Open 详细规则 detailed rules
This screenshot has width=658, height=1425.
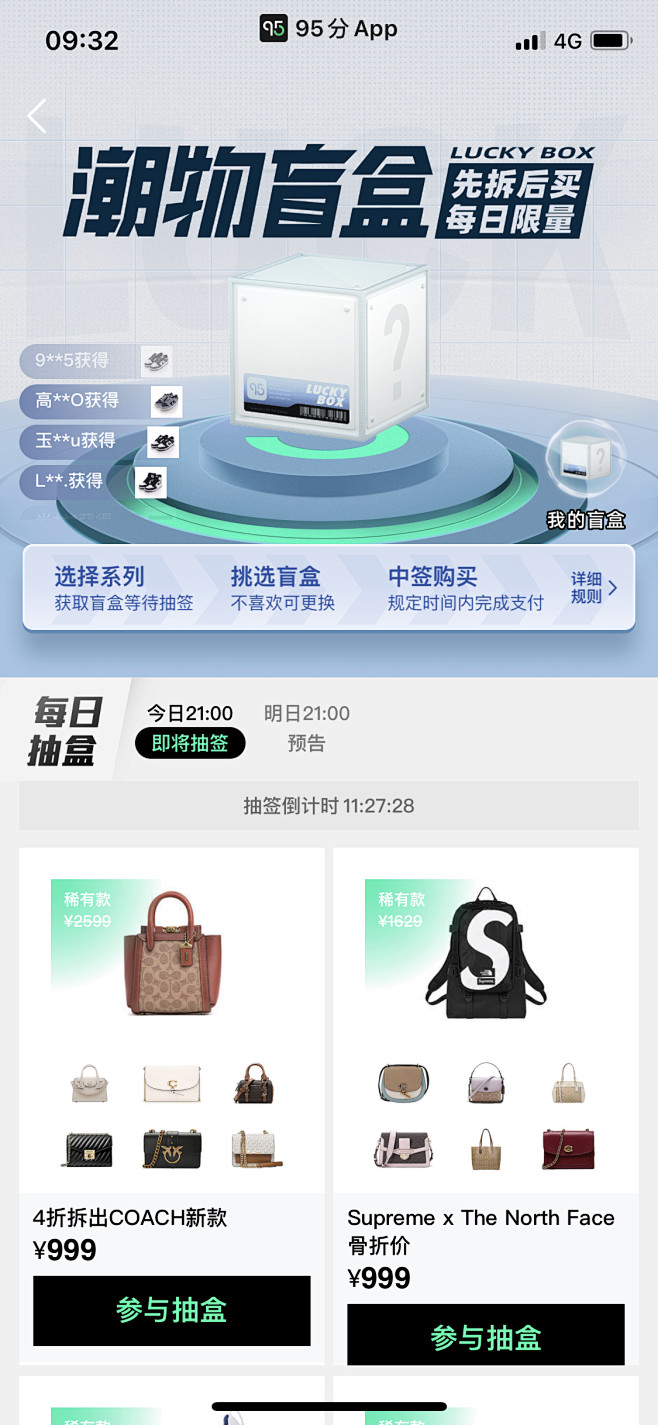tap(594, 588)
